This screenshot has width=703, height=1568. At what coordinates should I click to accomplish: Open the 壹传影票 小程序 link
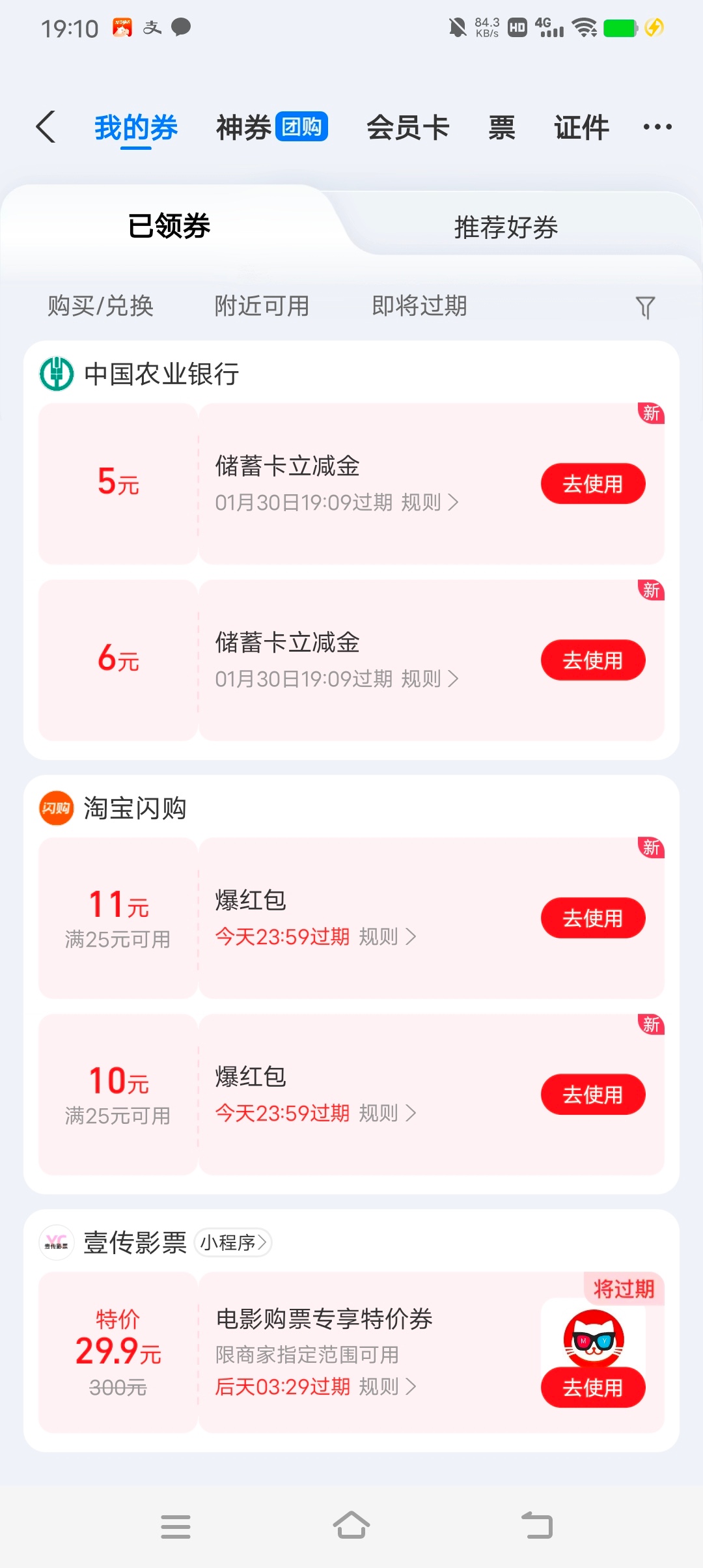(232, 1243)
